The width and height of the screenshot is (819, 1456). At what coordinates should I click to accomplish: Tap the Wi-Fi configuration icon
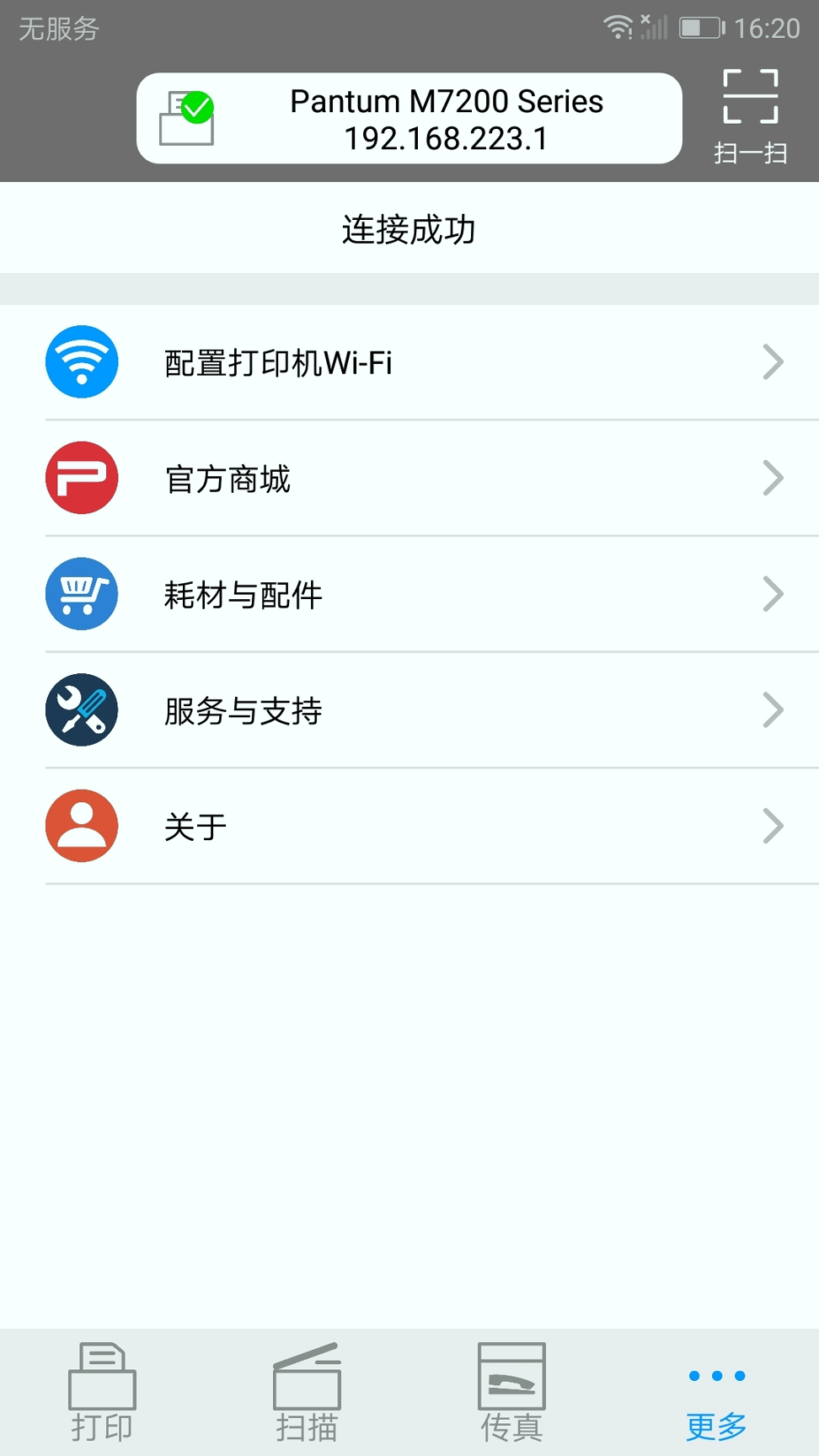click(x=82, y=361)
